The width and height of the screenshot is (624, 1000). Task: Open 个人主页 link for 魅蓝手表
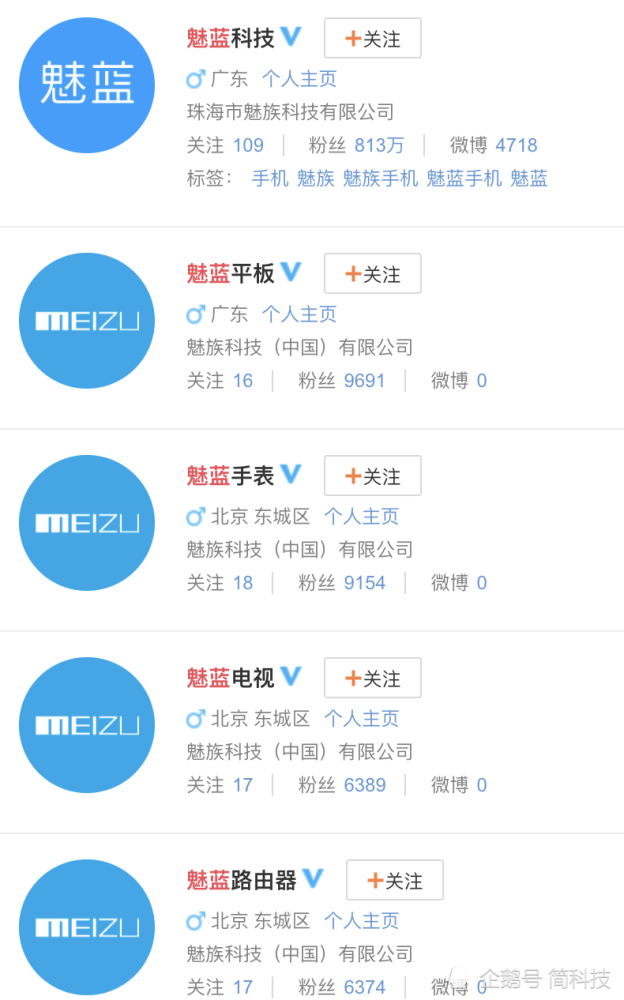point(361,516)
